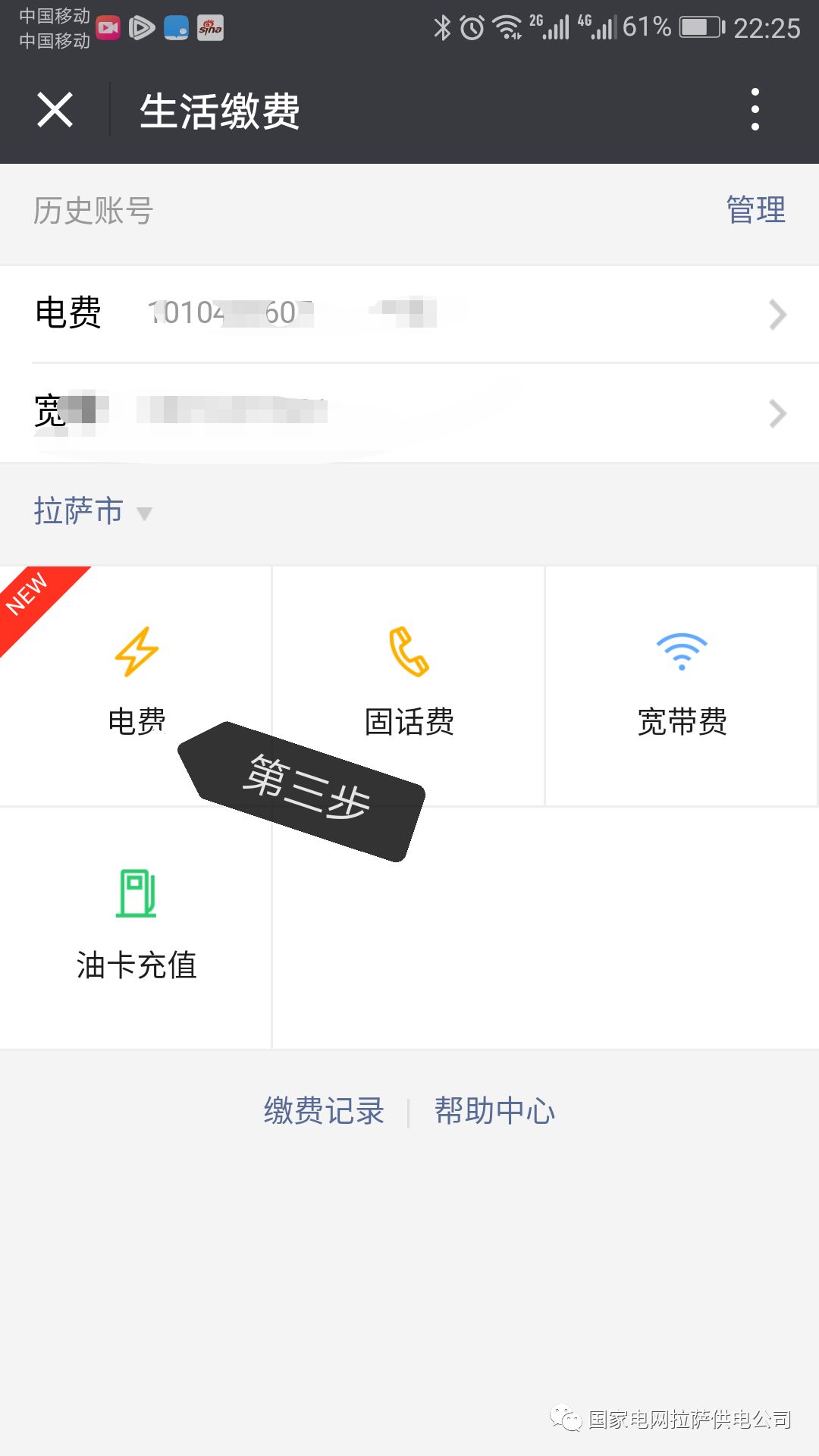Open 帮助中心 help center
819x1456 pixels.
click(494, 1111)
